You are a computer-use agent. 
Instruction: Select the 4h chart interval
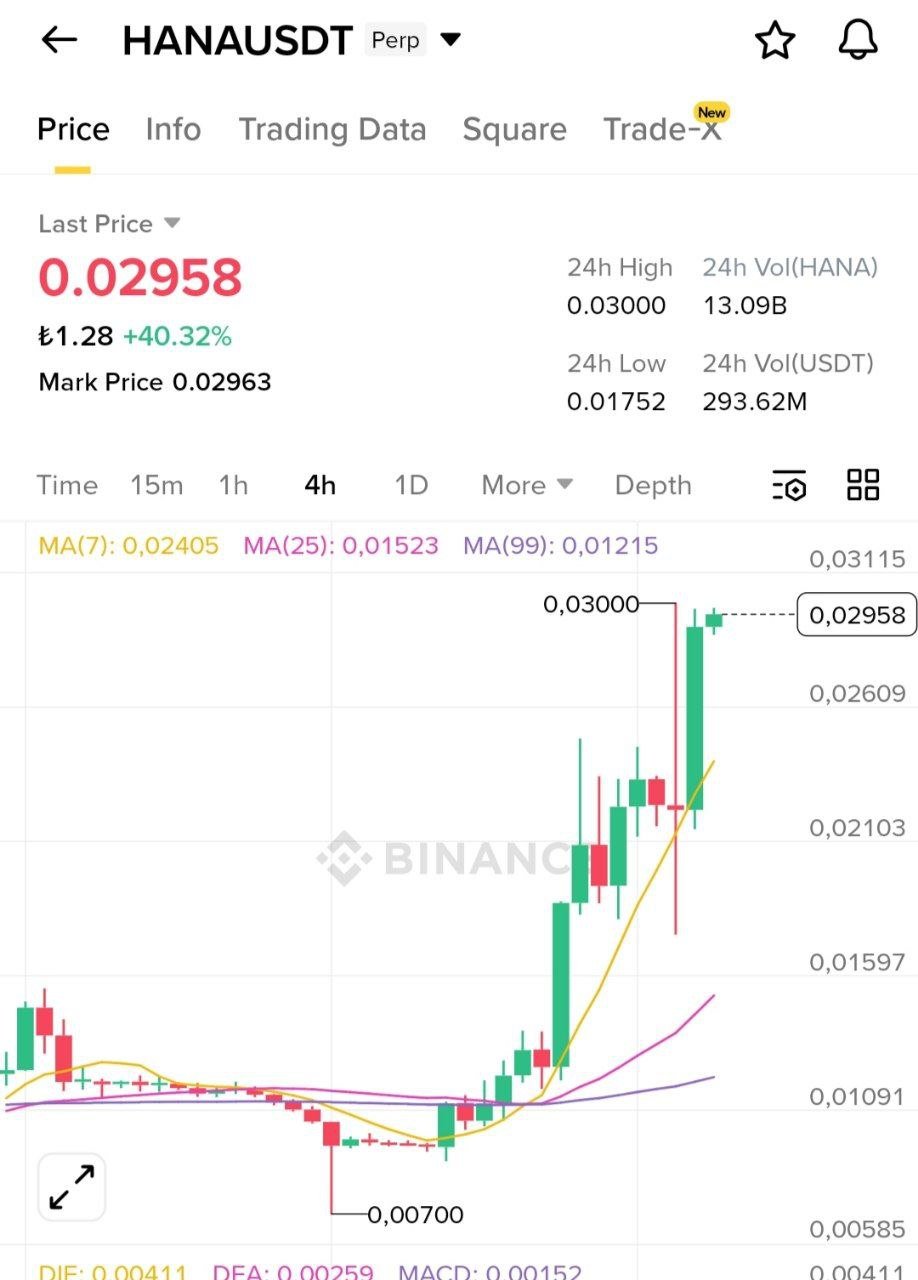pyautogui.click(x=320, y=485)
